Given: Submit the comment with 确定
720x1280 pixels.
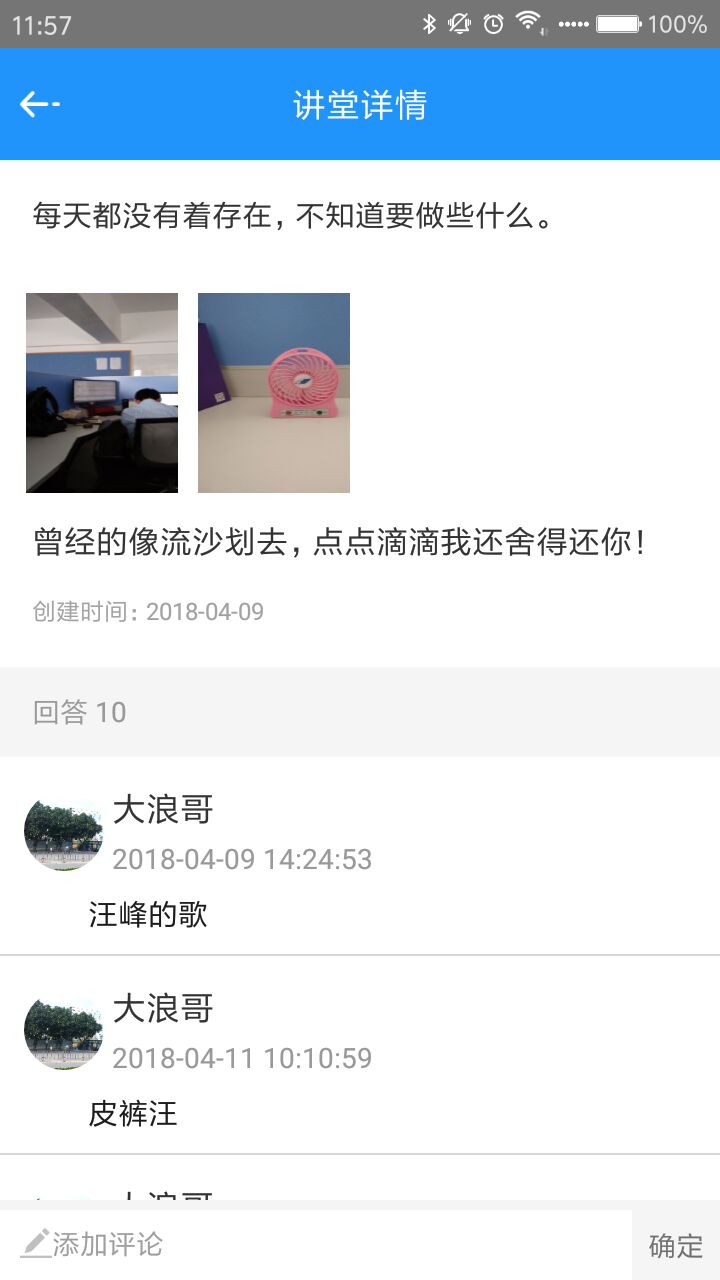Looking at the screenshot, I should (676, 1245).
